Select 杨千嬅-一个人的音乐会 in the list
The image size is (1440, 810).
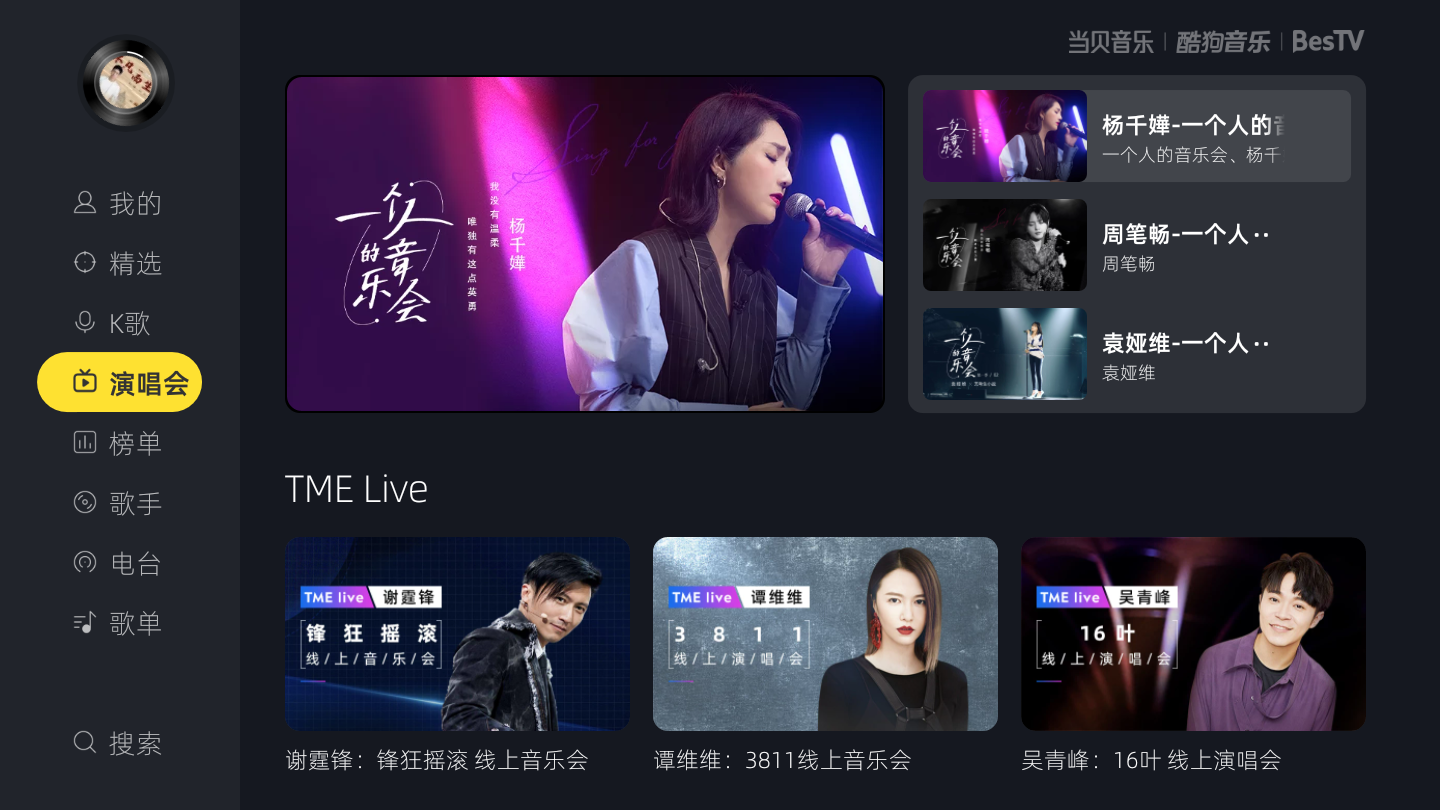point(1136,136)
